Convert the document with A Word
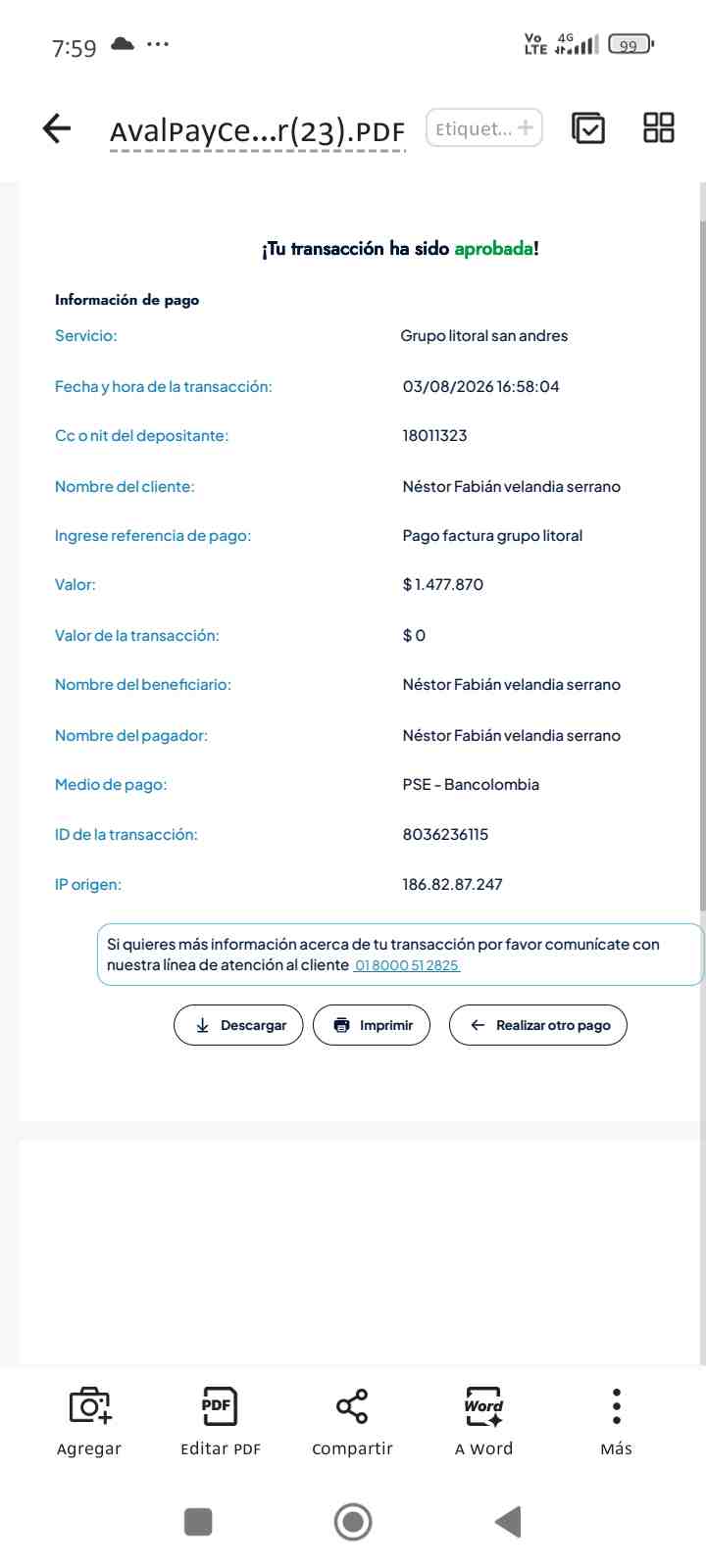 pyautogui.click(x=484, y=1421)
